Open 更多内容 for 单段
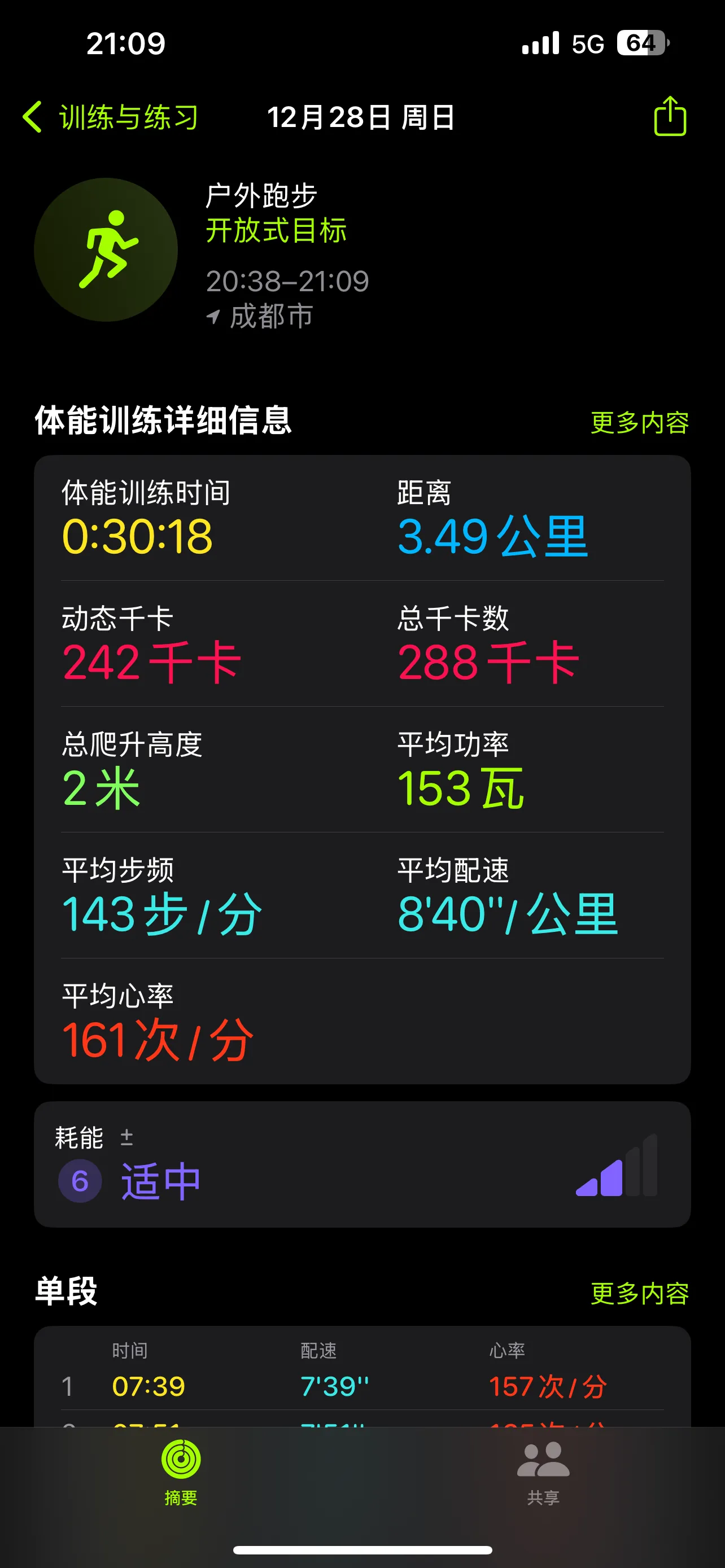This screenshot has height=1568, width=725. pos(639,1294)
